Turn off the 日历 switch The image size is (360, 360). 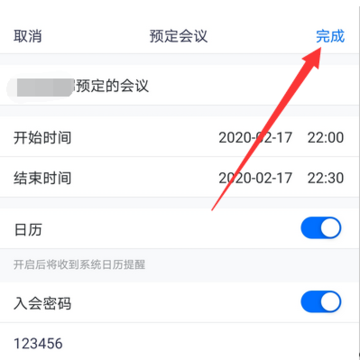(321, 228)
